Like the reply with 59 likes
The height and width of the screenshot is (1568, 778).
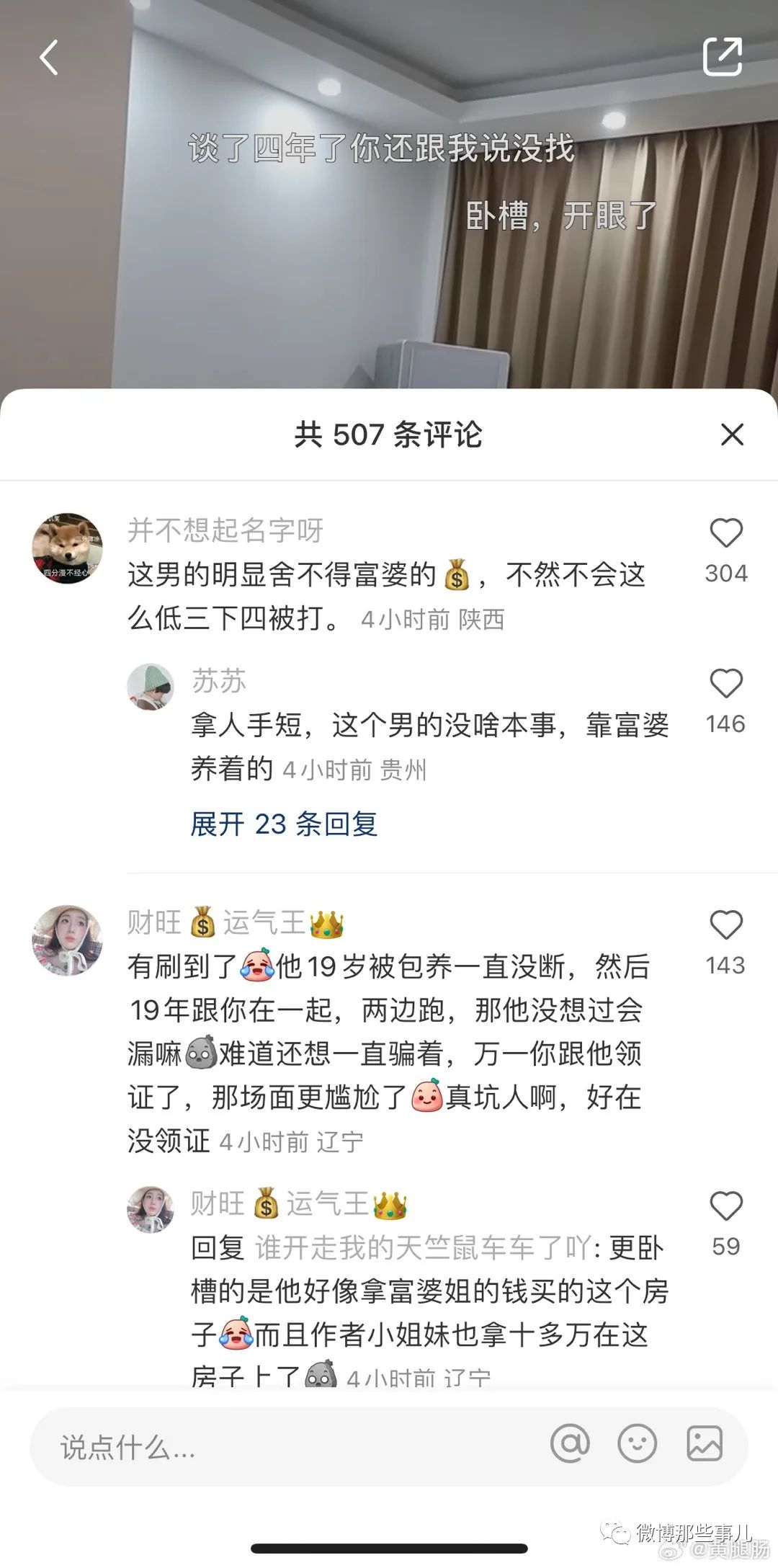click(726, 1206)
